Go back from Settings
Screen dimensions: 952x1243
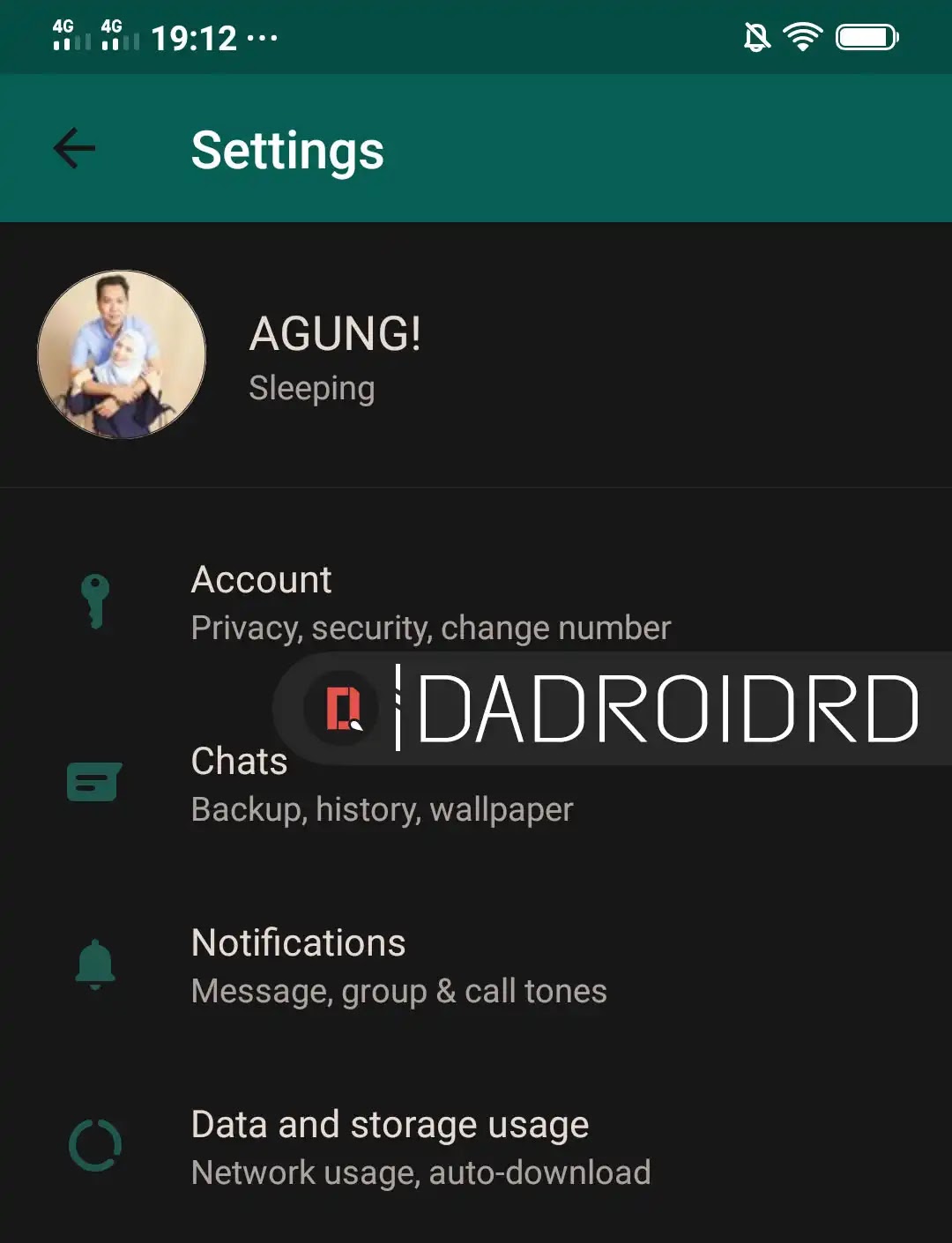click(x=74, y=148)
